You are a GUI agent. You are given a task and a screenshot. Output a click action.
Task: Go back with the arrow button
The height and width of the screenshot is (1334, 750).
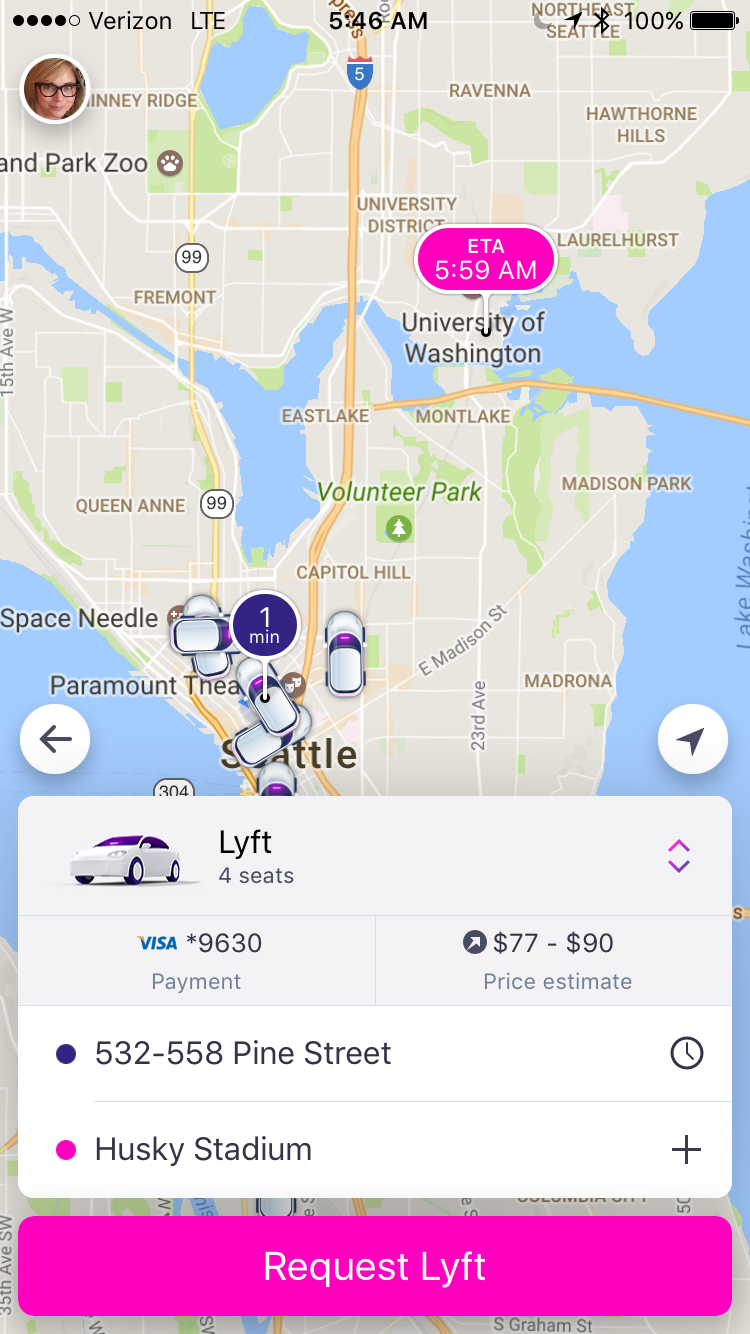[55, 739]
